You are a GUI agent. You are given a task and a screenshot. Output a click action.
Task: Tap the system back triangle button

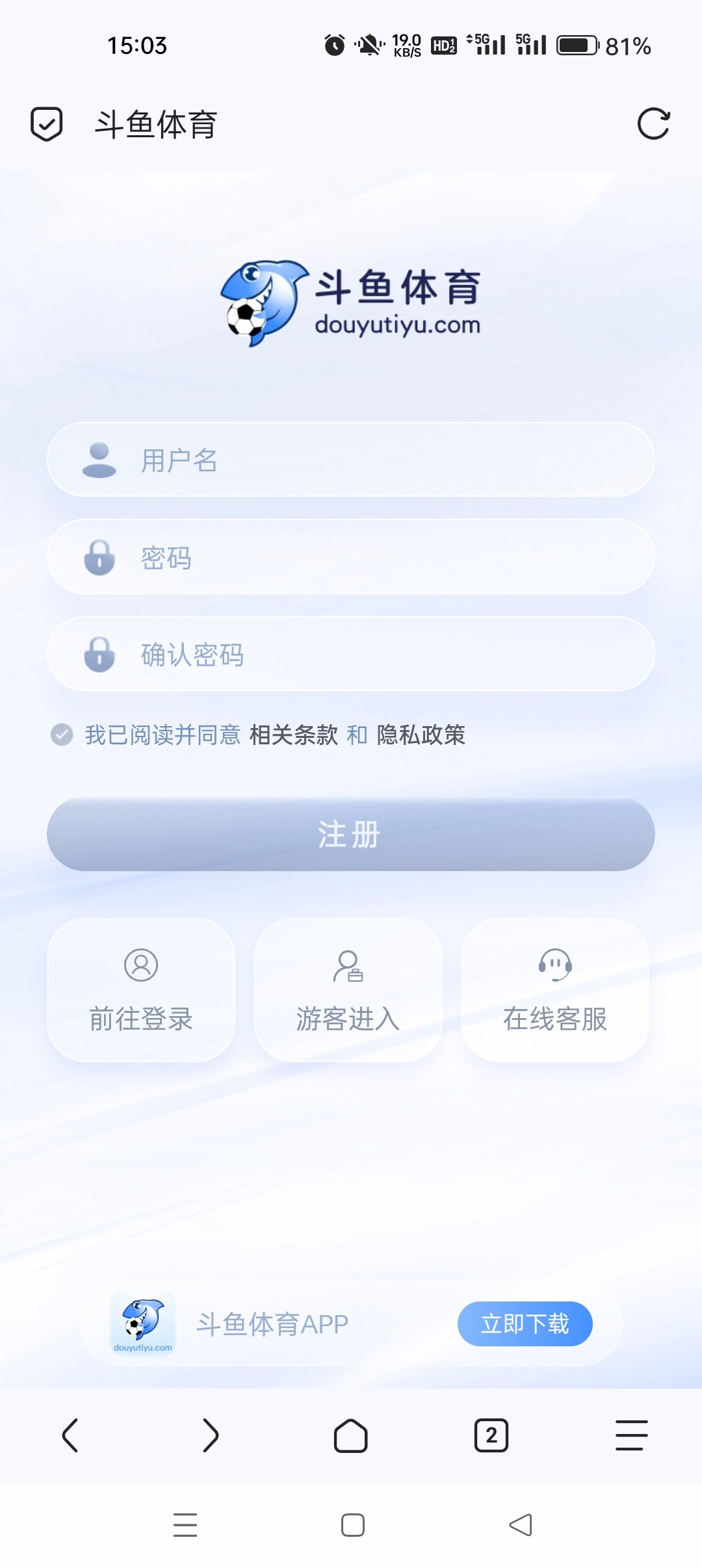(x=520, y=1525)
